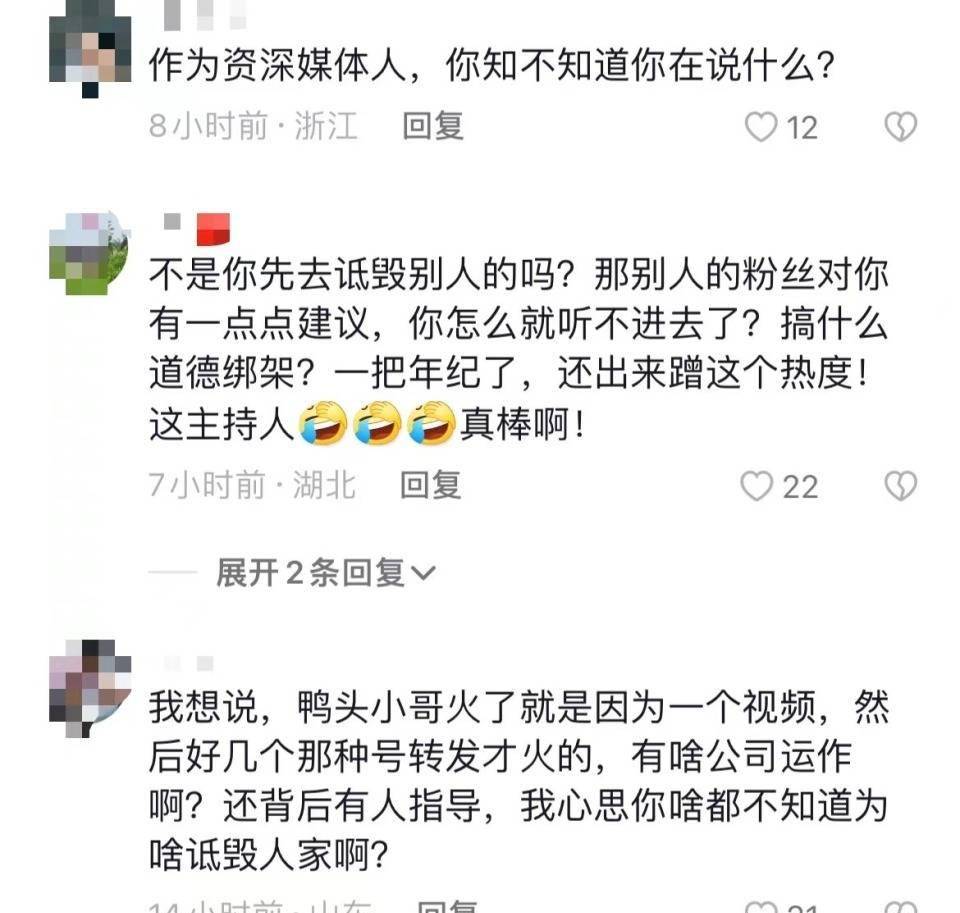This screenshot has width=960, height=913.
Task: Reply to the 浙江 comment via 回复
Action: pyautogui.click(x=433, y=126)
